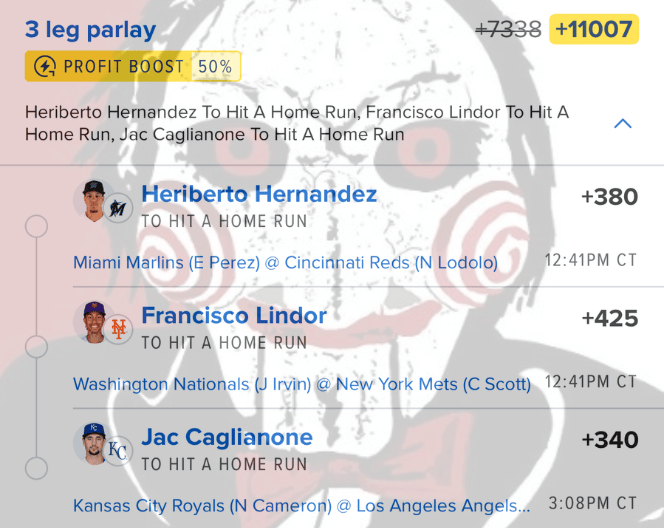Collapse the 3 leg parlay details

(x=622, y=124)
